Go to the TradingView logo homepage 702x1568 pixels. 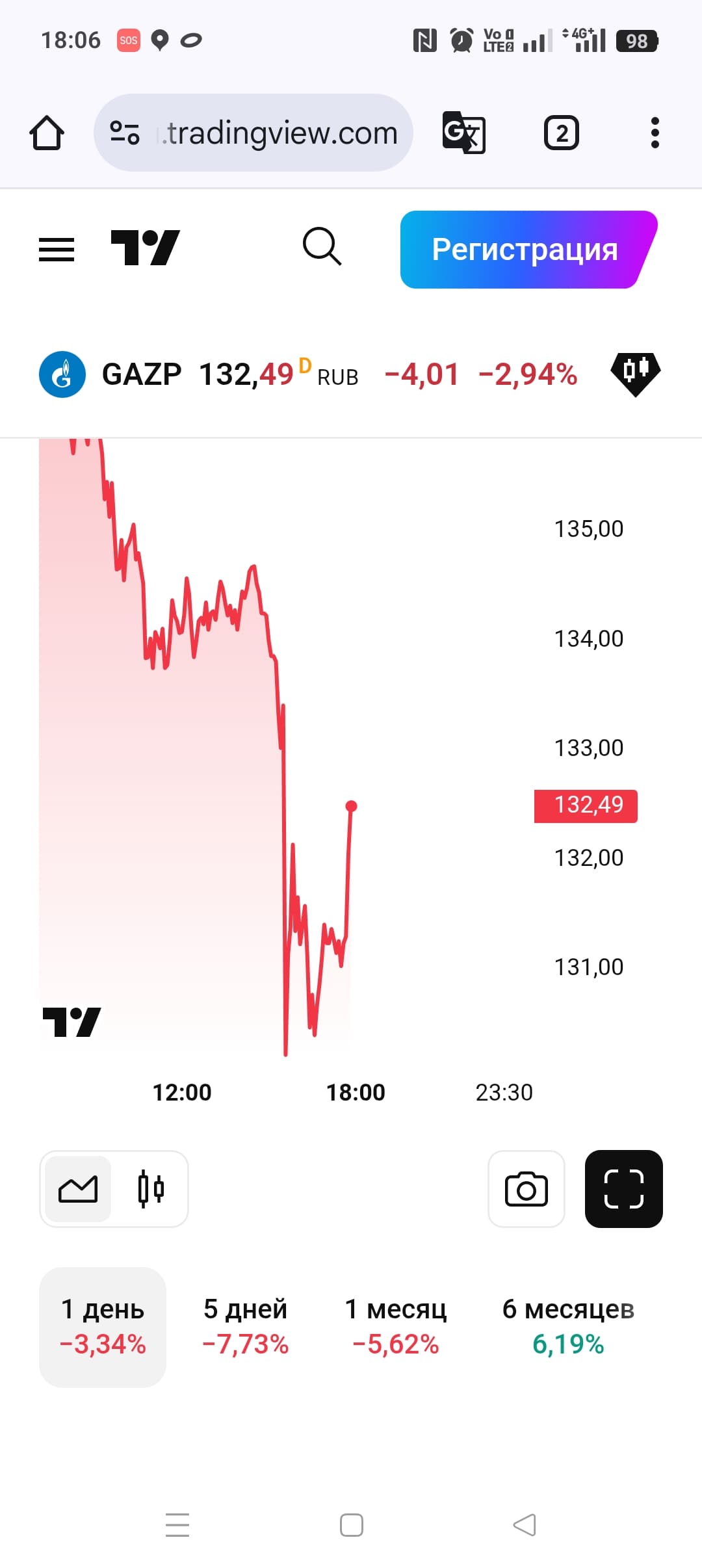145,248
